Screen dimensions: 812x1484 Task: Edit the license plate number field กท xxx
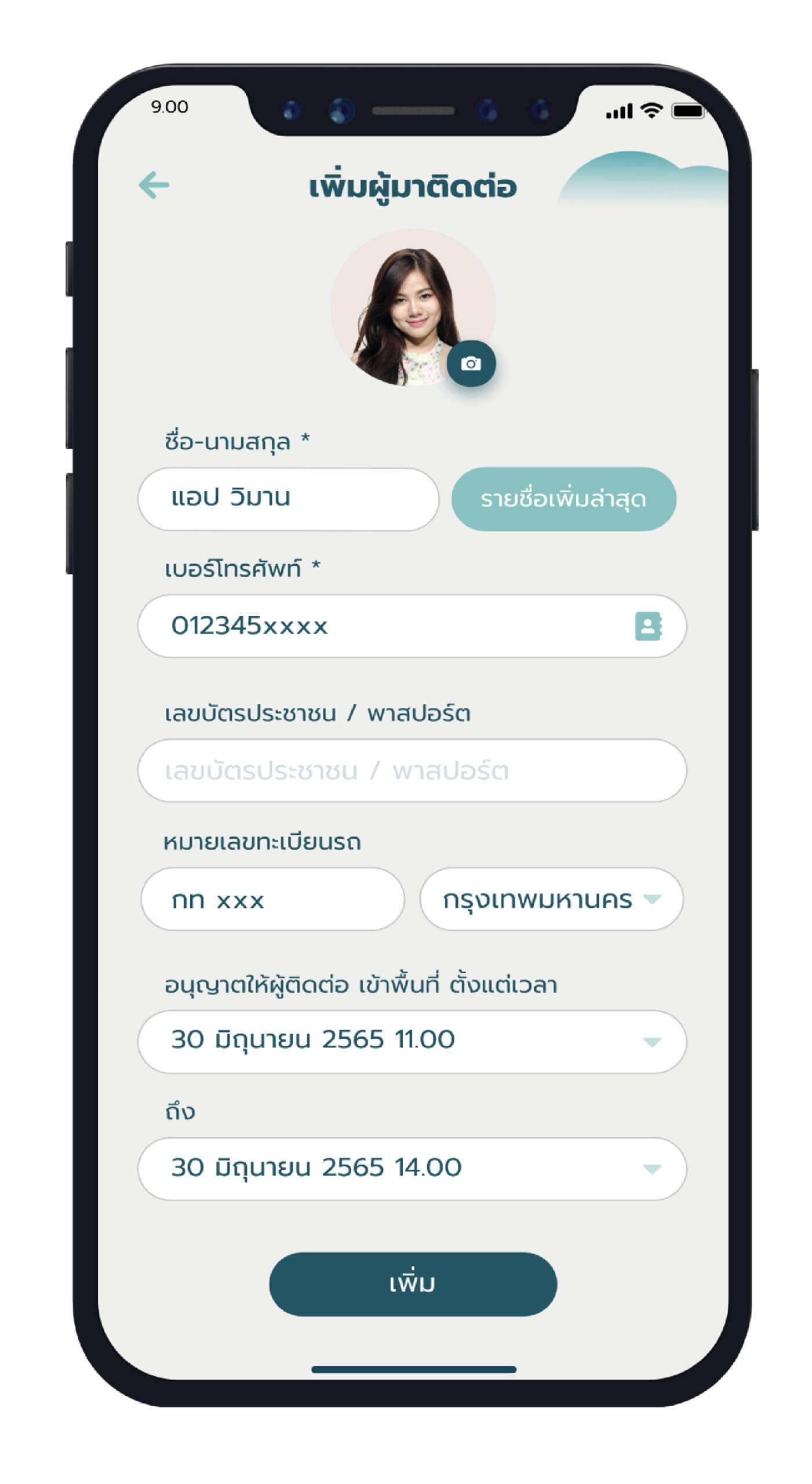pyautogui.click(x=272, y=899)
